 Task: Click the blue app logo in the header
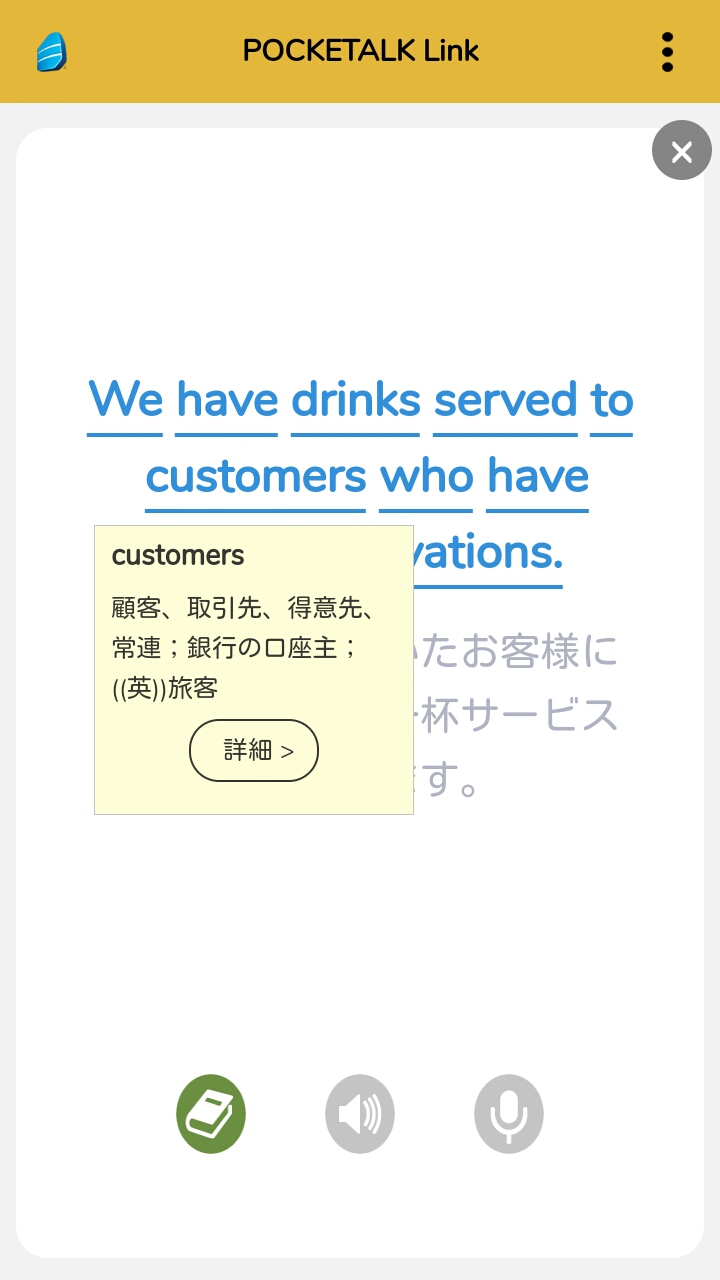(x=50, y=51)
